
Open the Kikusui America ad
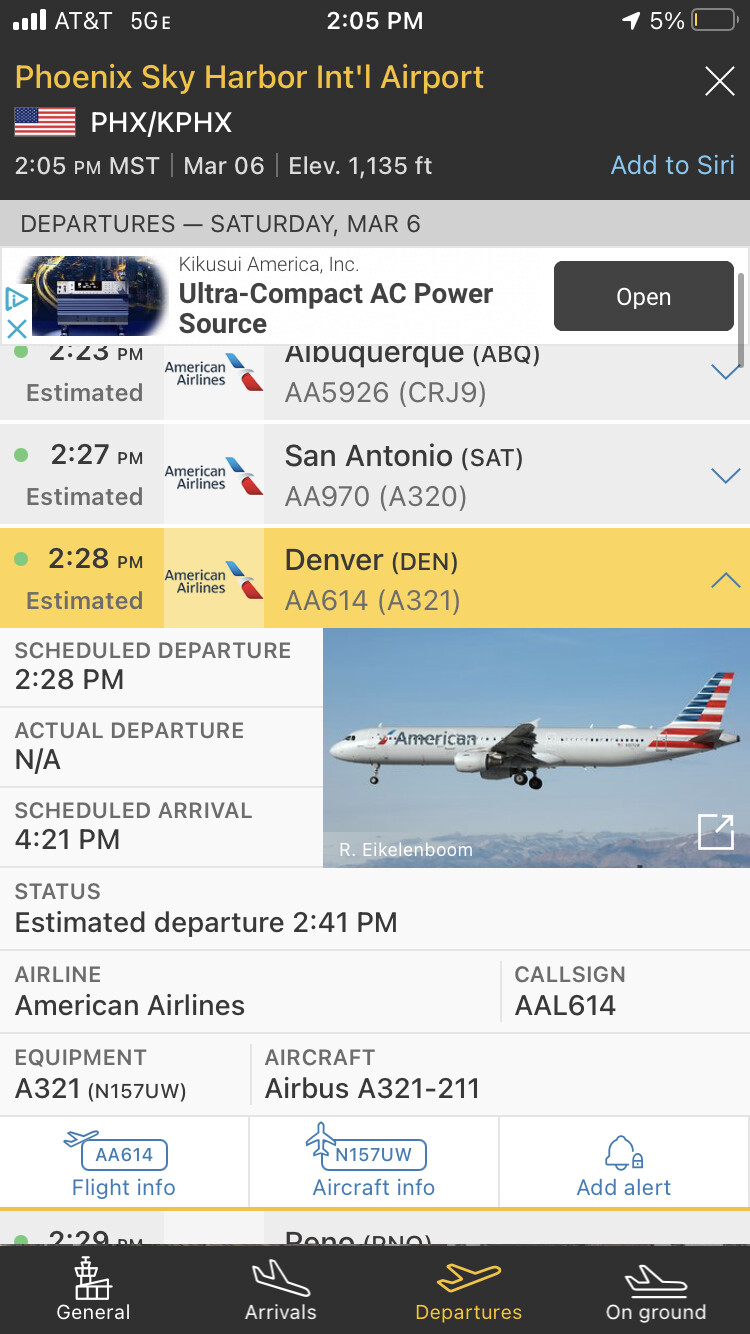[x=643, y=297]
